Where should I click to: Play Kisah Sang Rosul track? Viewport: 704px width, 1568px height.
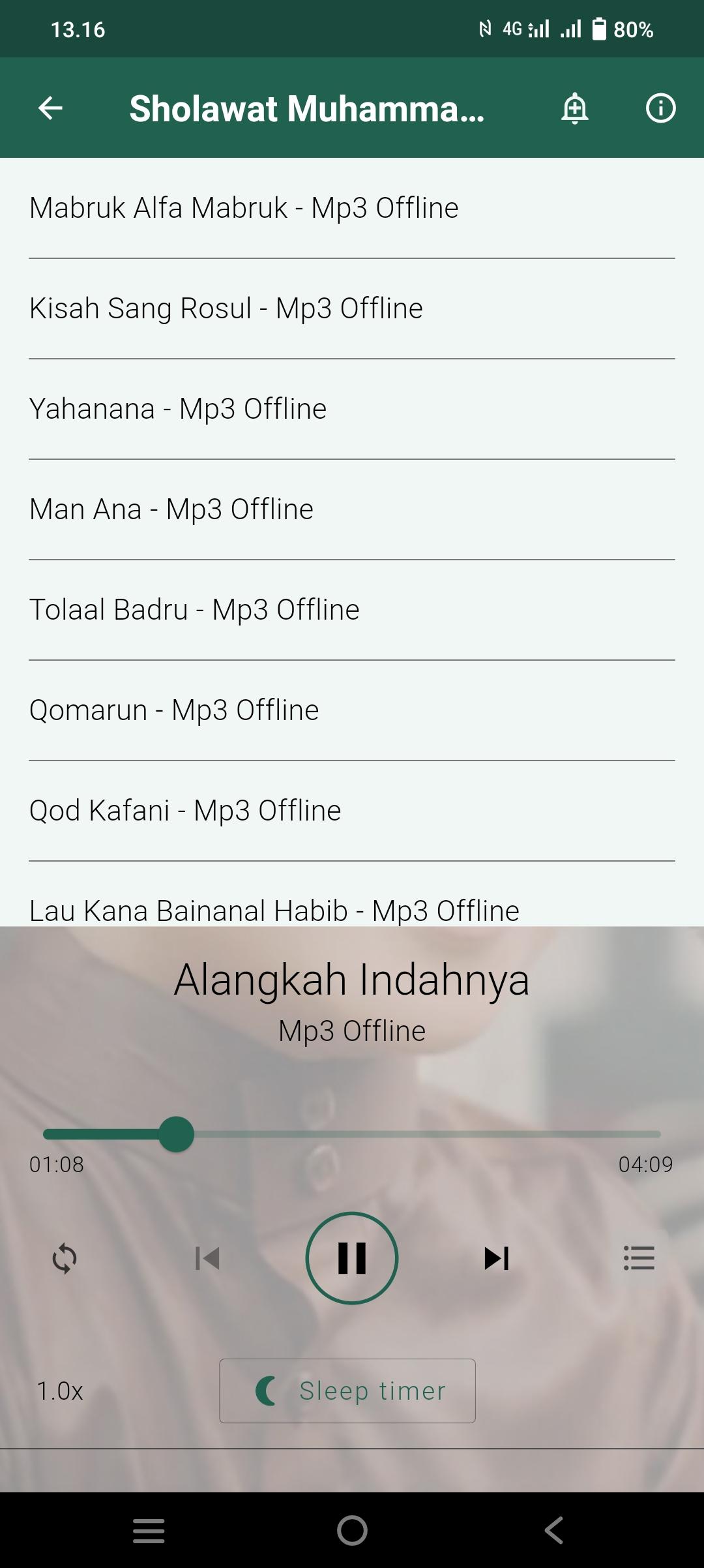pos(352,309)
